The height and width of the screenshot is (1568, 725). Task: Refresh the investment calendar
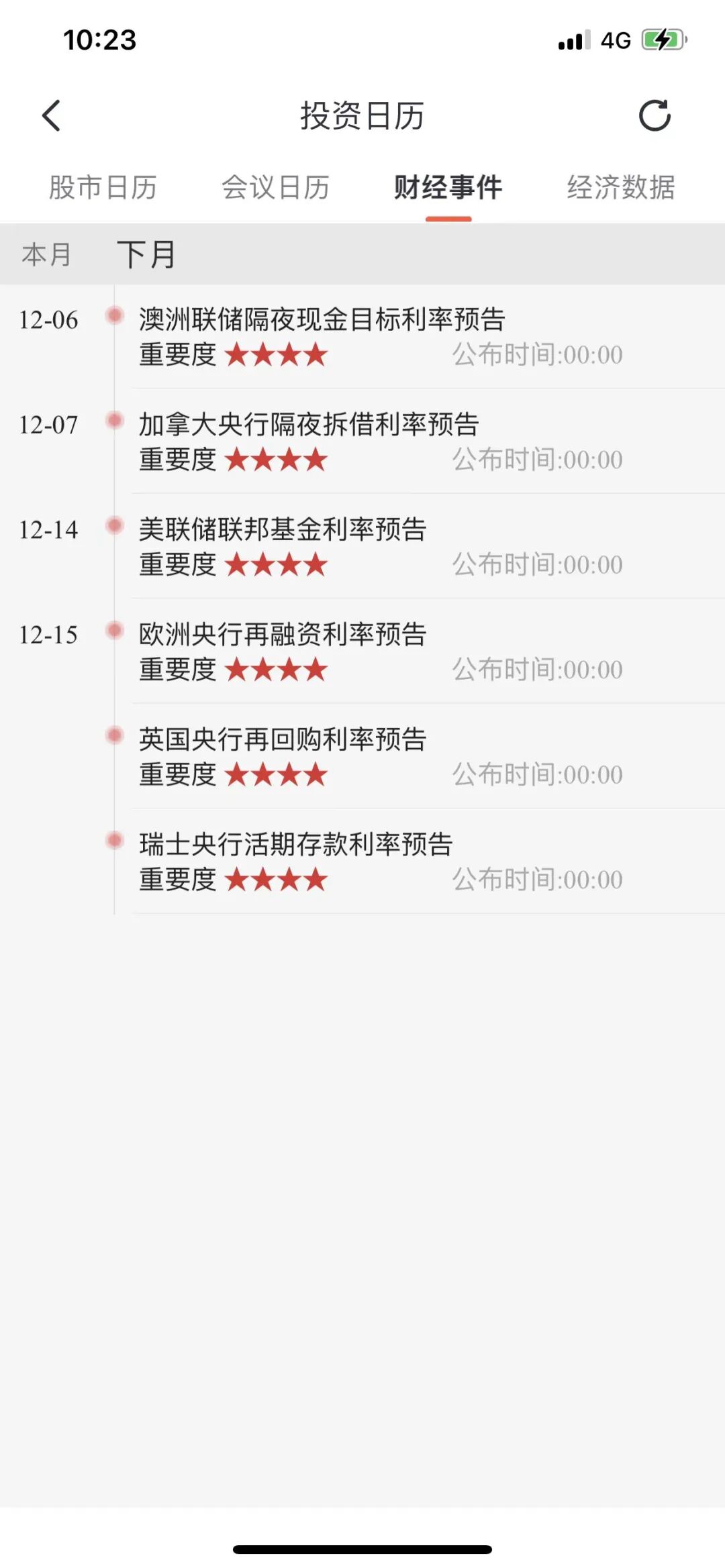coord(655,115)
